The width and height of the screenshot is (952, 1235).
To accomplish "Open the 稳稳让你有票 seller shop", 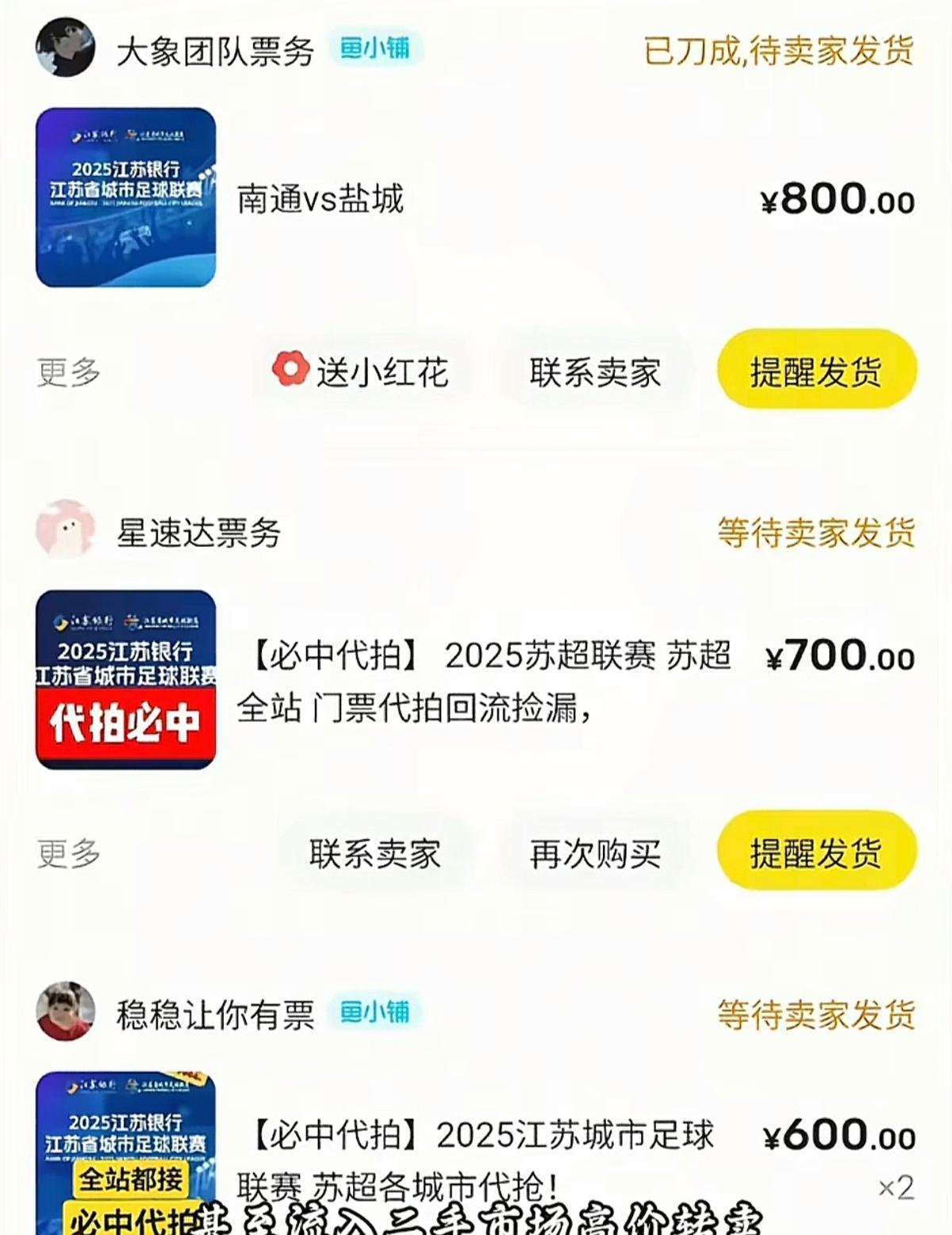I will click(214, 1014).
